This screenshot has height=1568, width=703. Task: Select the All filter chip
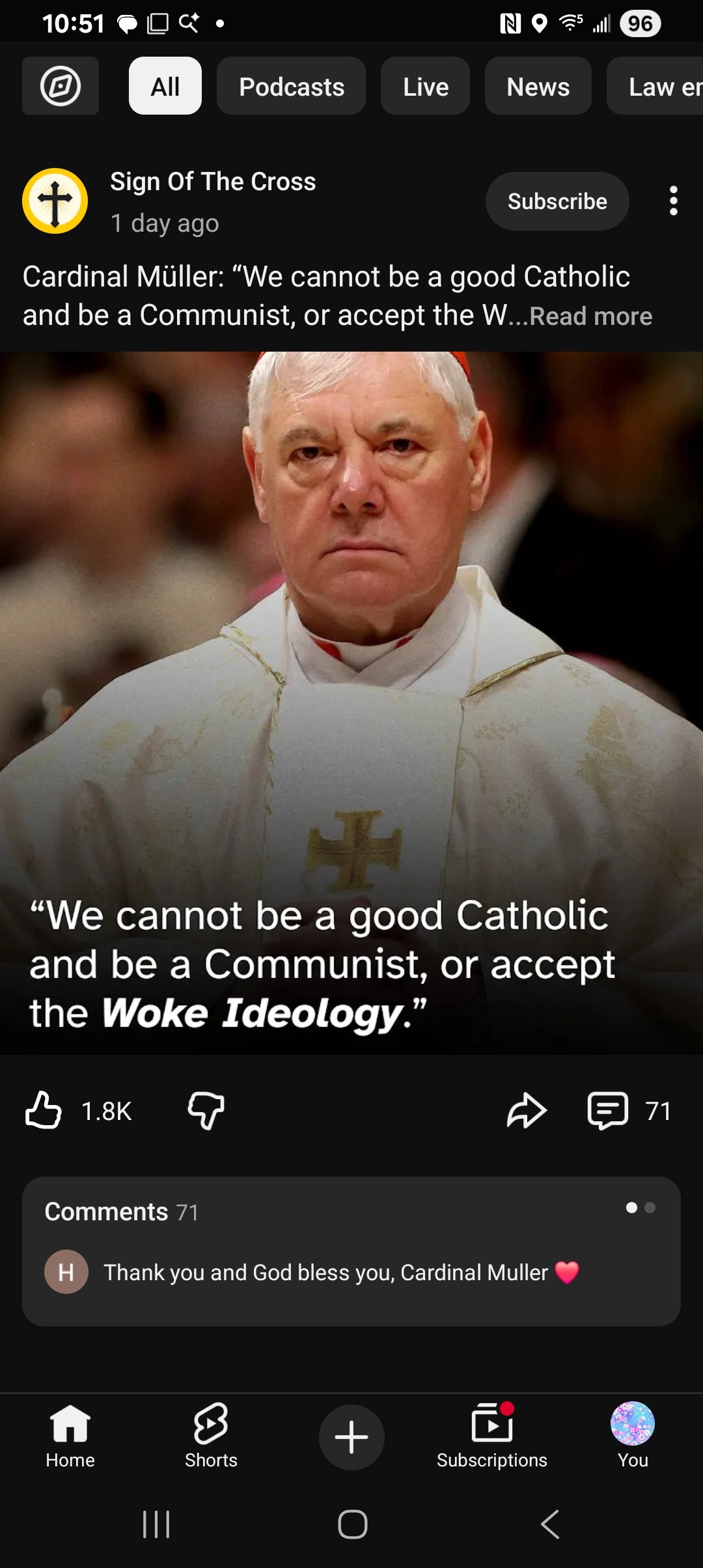(x=165, y=86)
